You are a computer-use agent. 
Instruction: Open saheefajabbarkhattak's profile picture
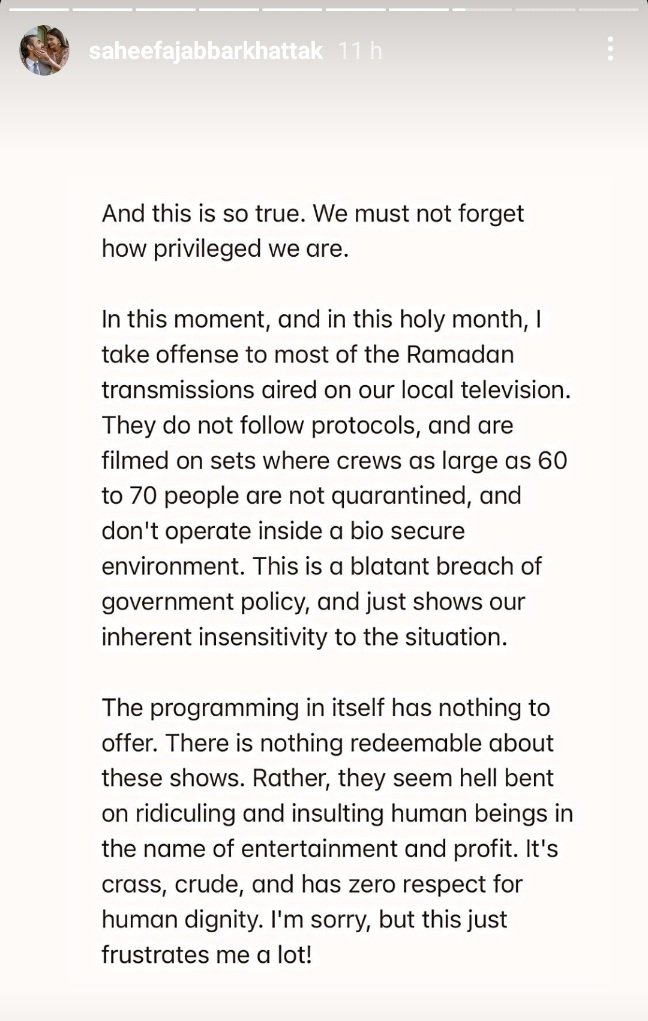(x=44, y=50)
